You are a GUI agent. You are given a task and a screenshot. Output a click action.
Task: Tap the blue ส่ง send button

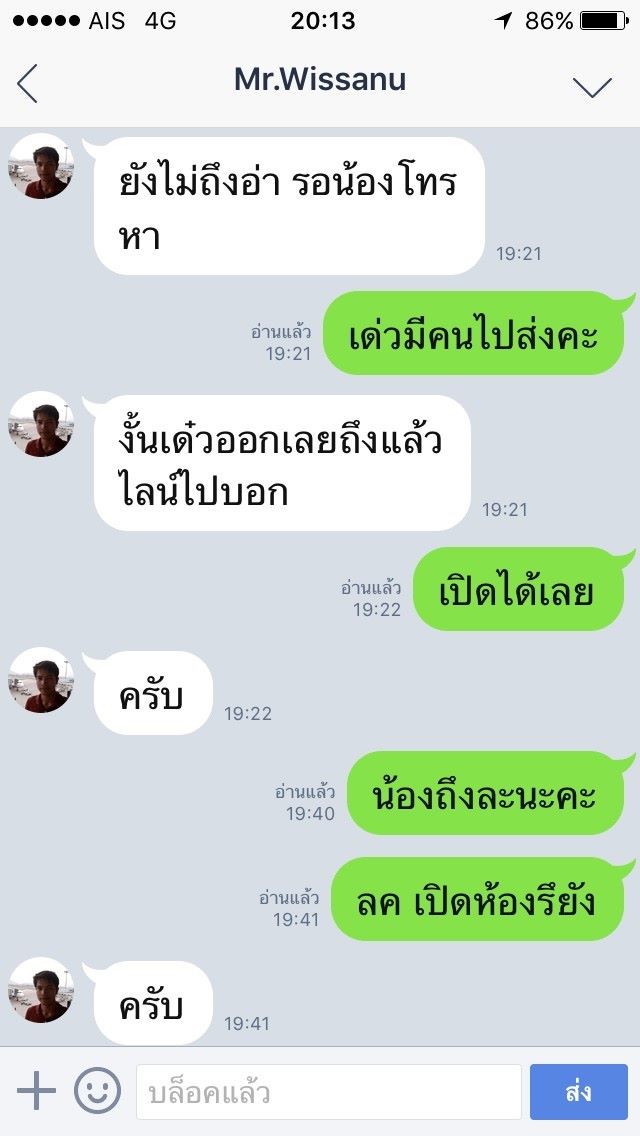click(x=578, y=1092)
